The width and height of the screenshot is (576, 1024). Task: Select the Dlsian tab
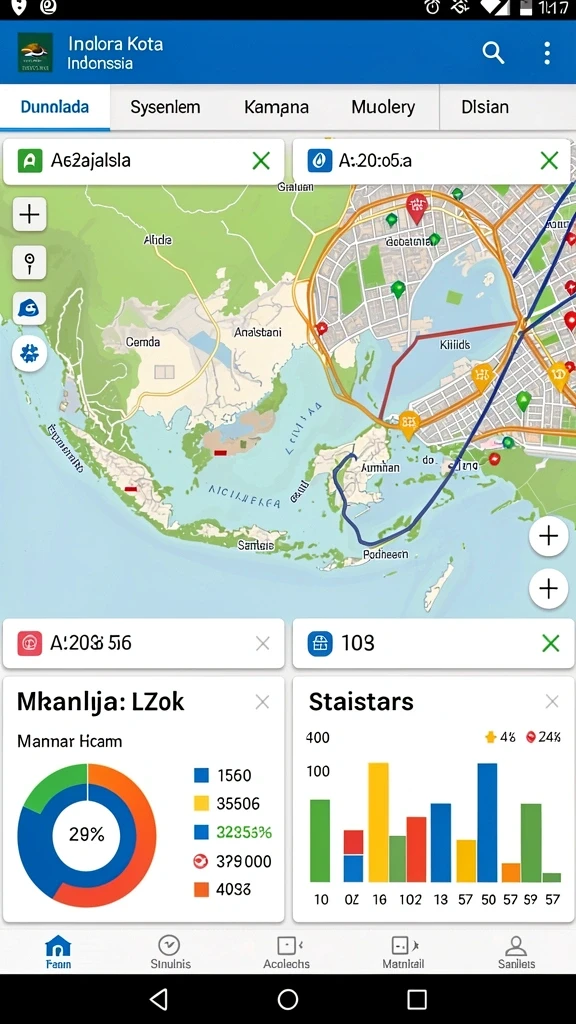(485, 107)
